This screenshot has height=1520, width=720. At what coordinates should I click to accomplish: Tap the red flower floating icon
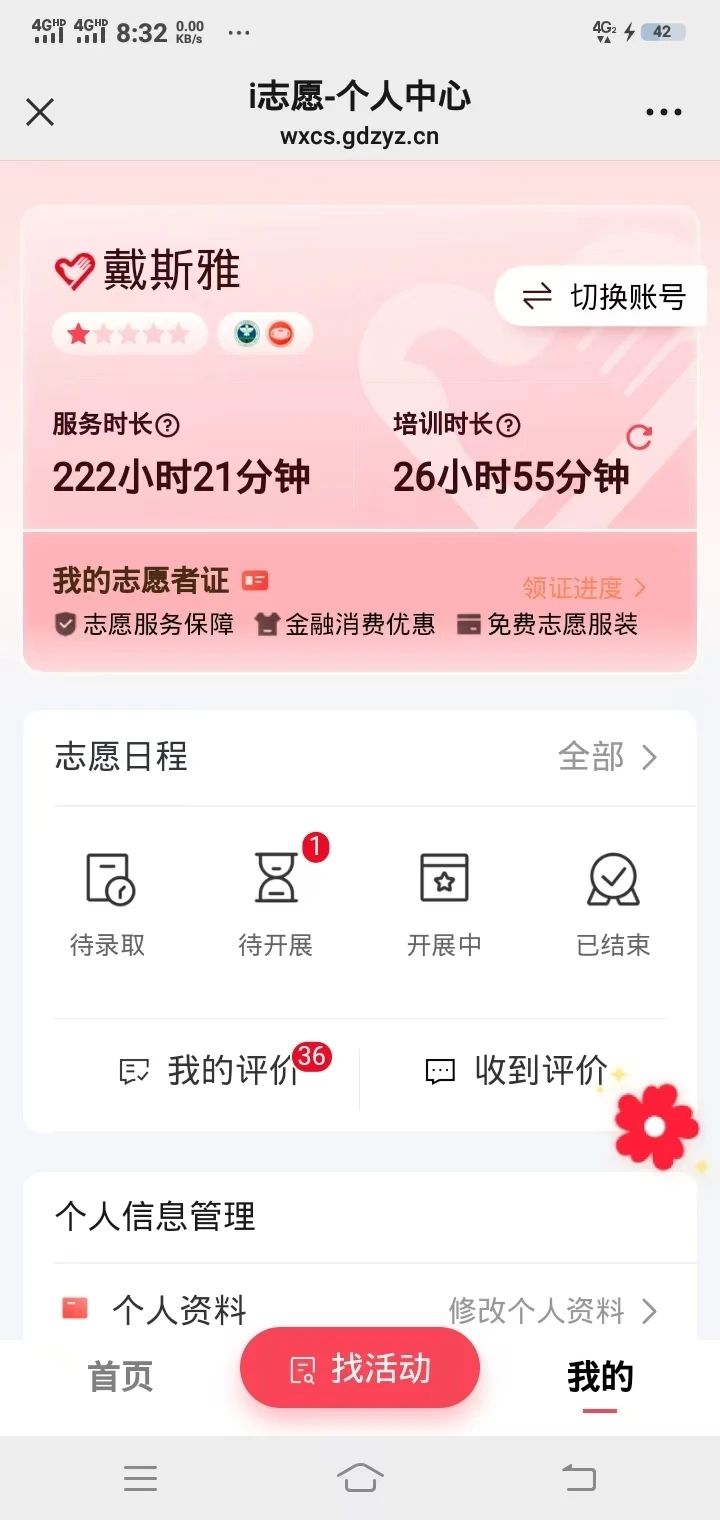coord(656,1127)
